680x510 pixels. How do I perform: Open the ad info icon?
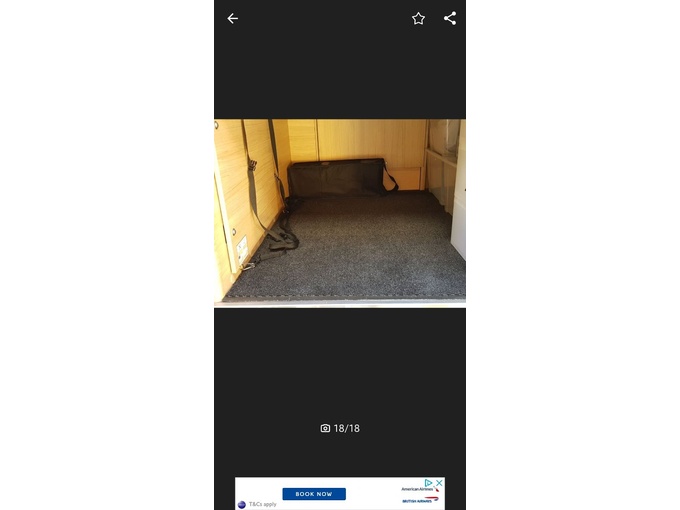pos(429,483)
